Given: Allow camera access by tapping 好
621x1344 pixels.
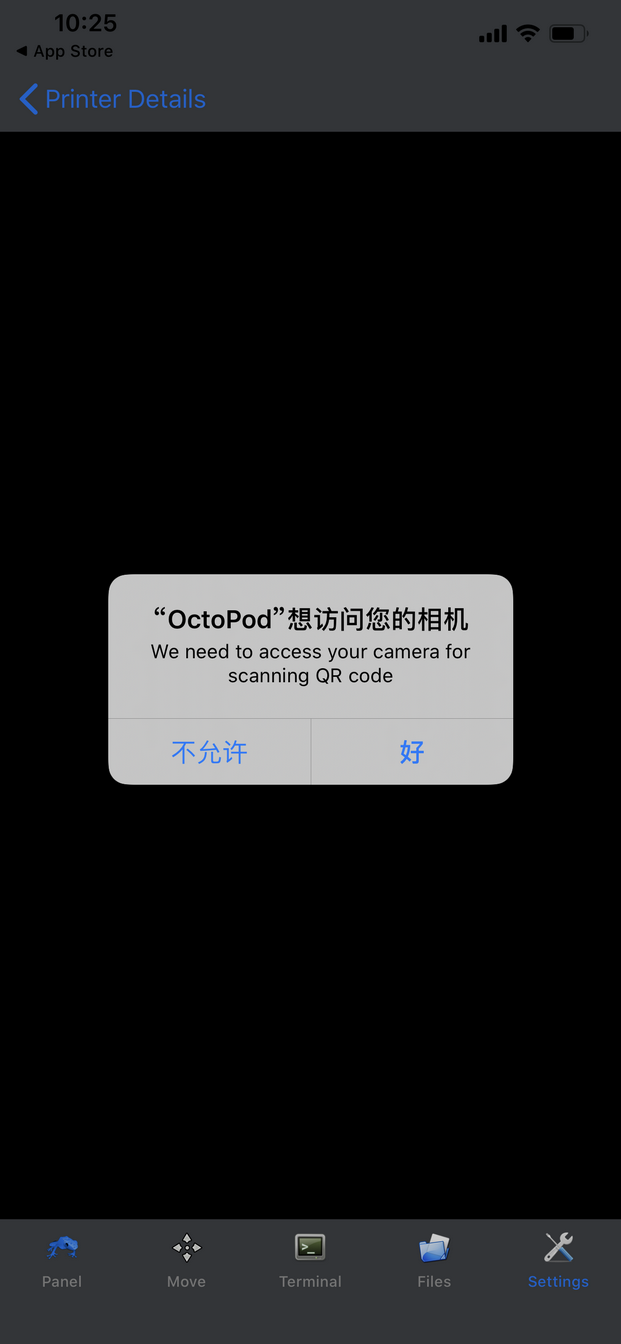Looking at the screenshot, I should pyautogui.click(x=412, y=752).
